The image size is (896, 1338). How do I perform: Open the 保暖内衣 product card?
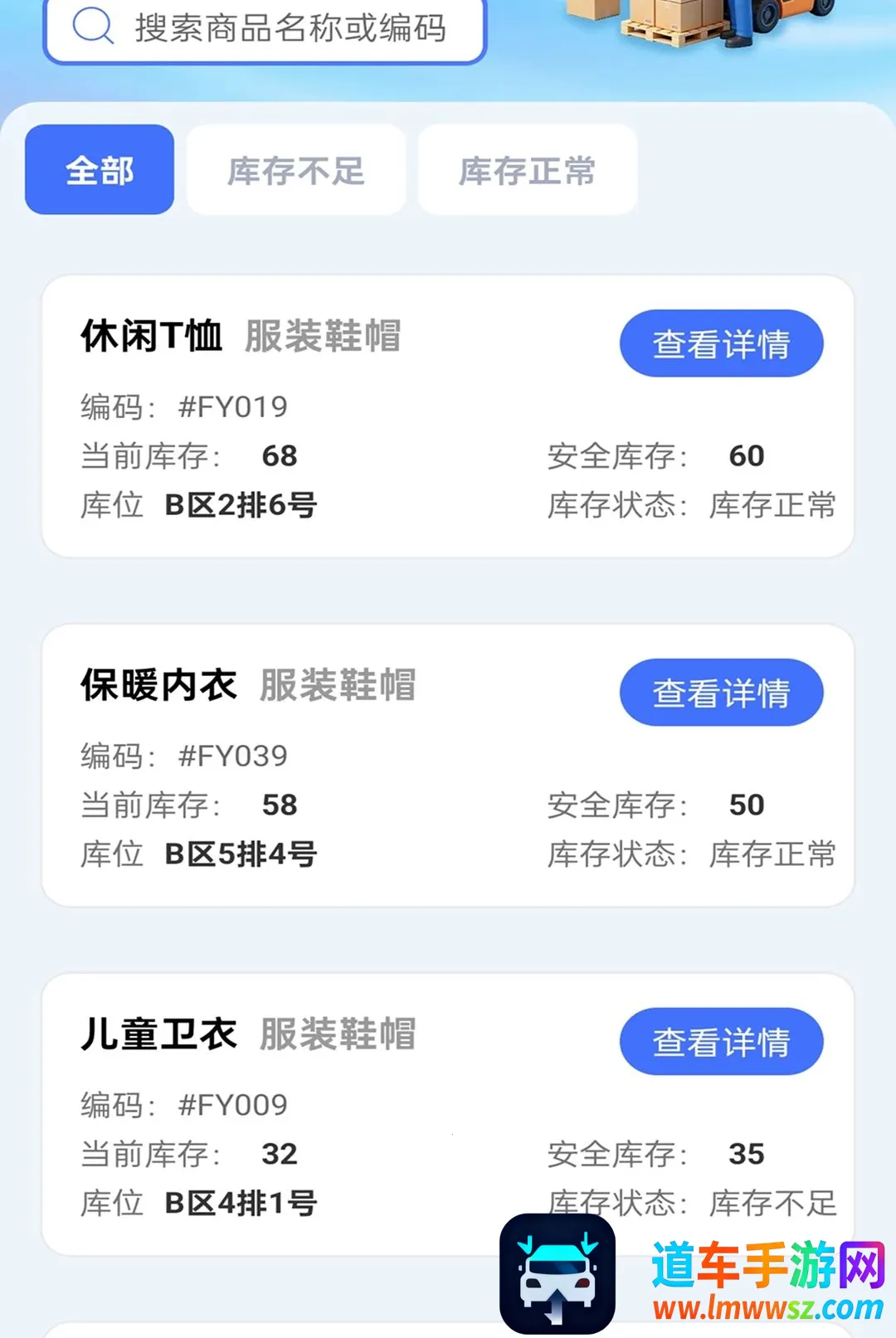coord(448,766)
